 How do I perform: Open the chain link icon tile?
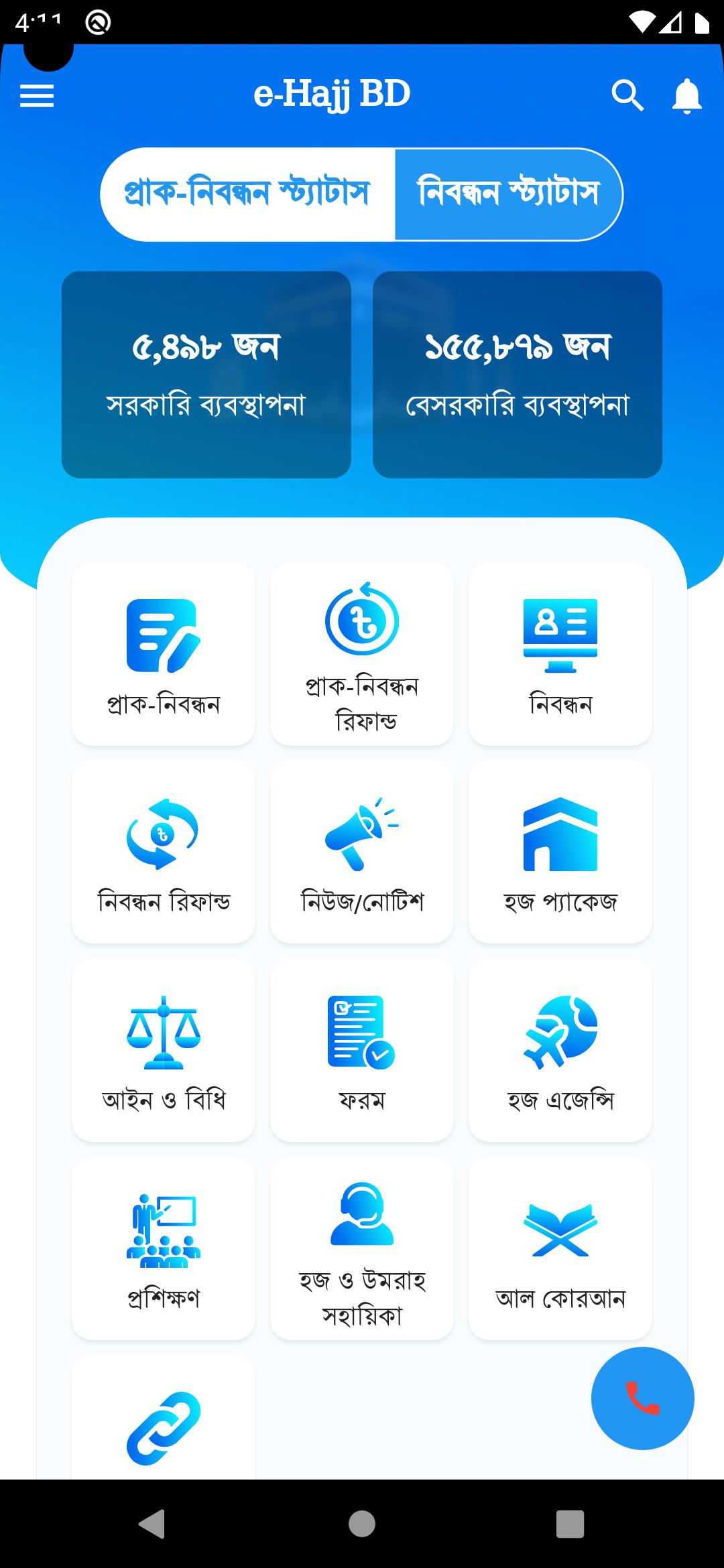pos(164,1417)
